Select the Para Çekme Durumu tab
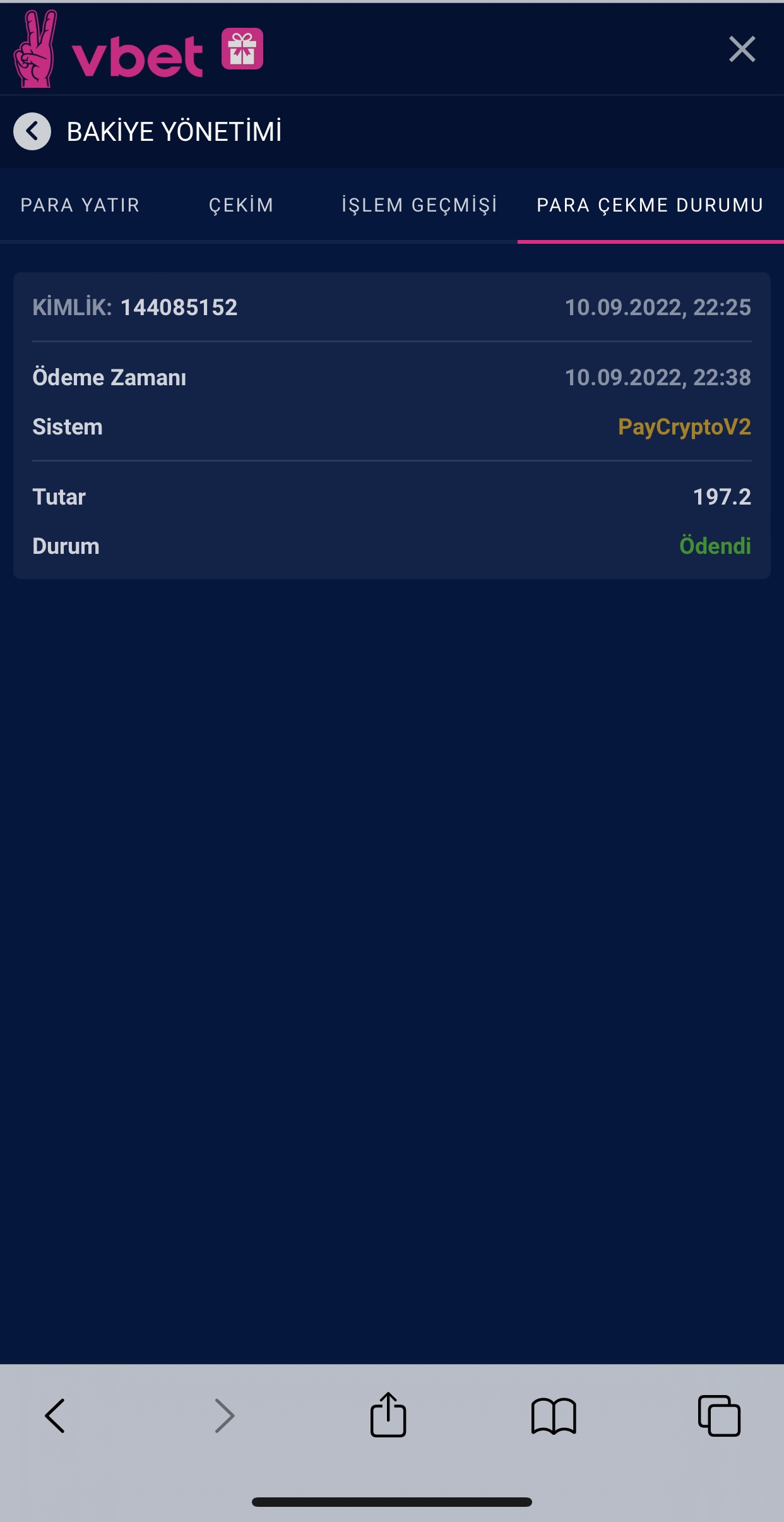784x1522 pixels. coord(650,205)
